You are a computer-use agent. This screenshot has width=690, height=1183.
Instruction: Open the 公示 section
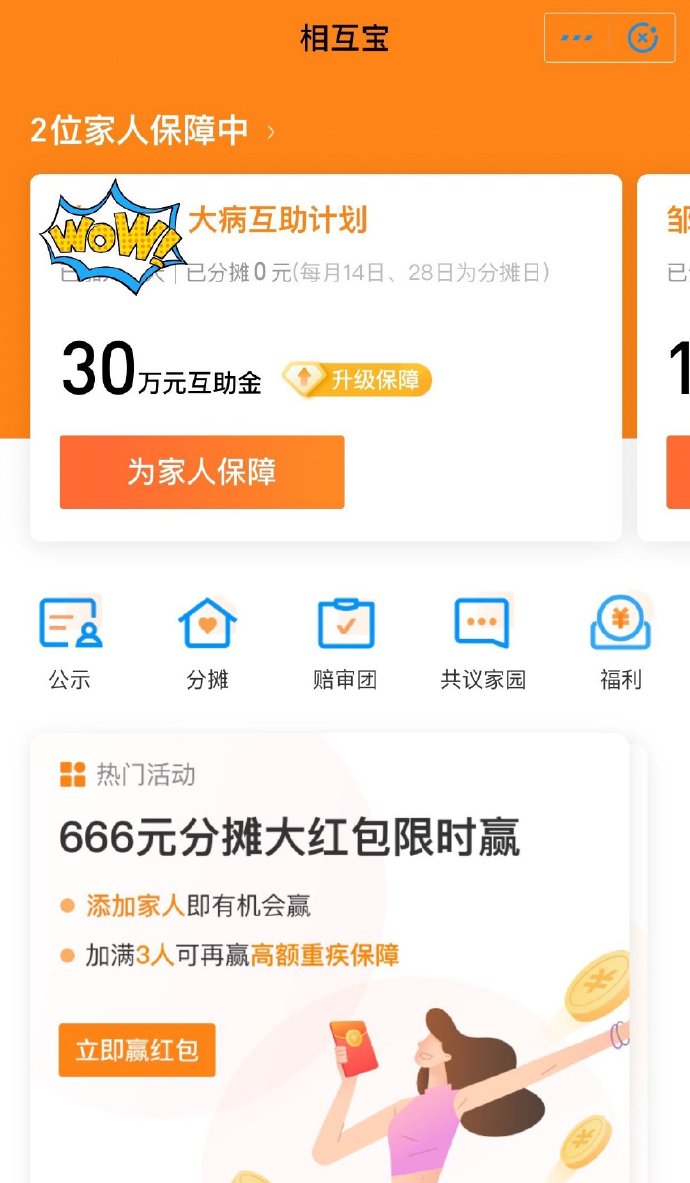70,643
